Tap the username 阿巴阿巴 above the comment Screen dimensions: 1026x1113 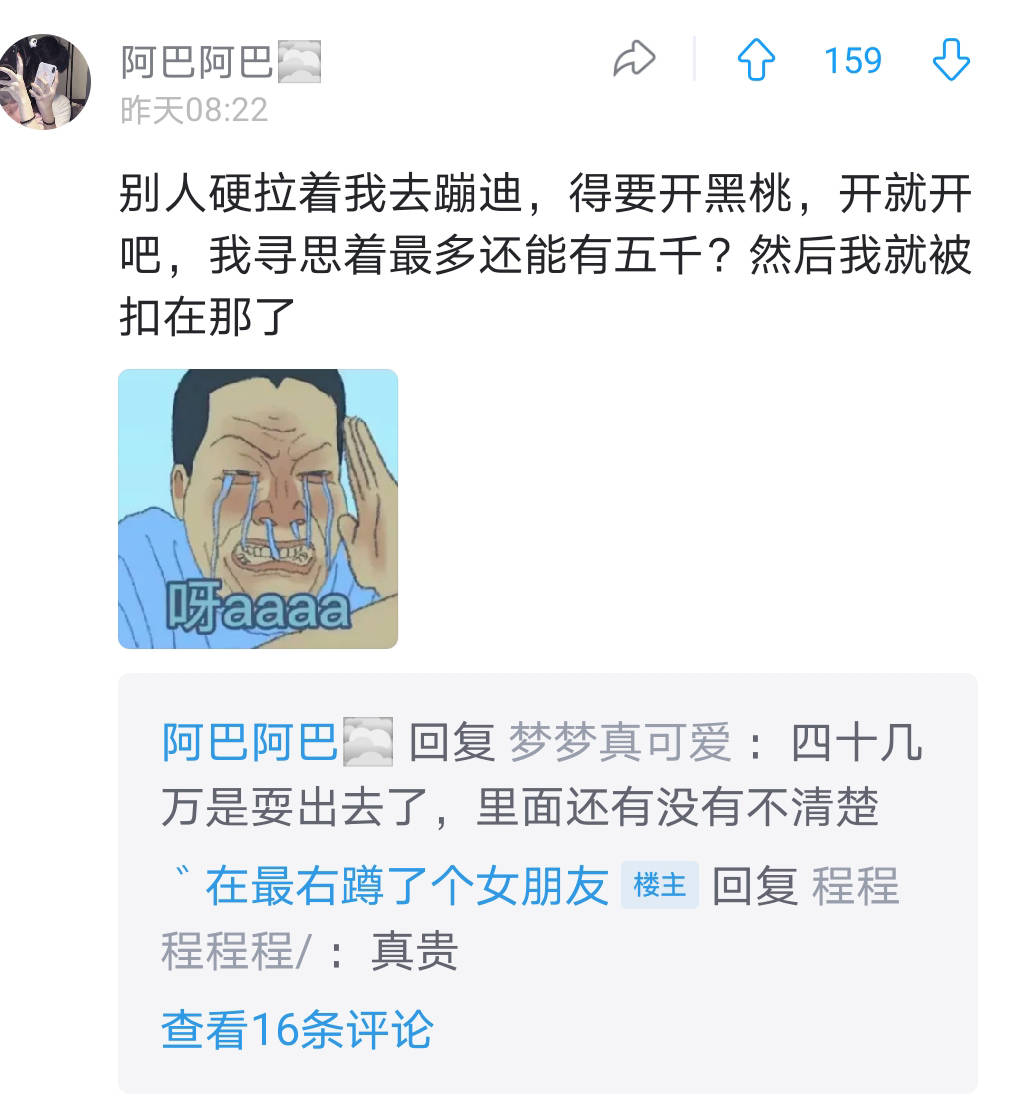coord(197,62)
